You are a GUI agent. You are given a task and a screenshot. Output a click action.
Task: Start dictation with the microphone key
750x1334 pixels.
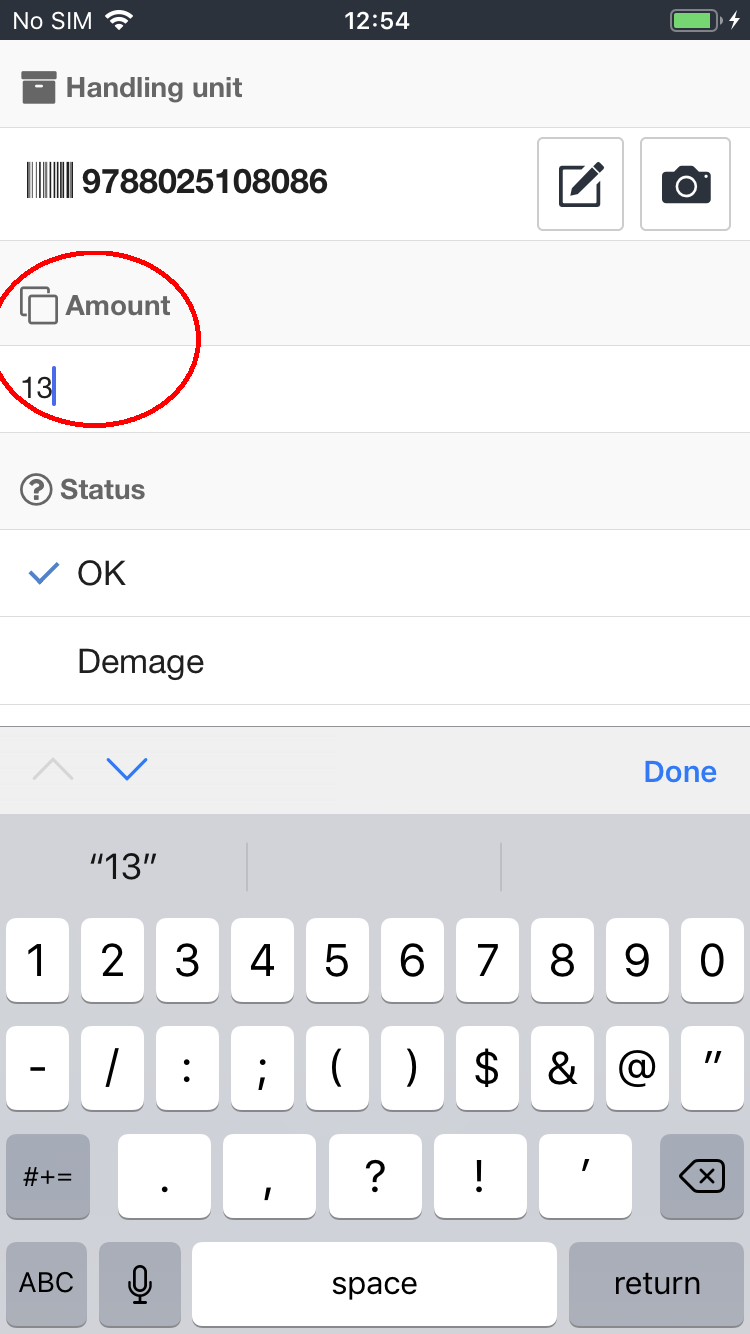(x=140, y=1283)
